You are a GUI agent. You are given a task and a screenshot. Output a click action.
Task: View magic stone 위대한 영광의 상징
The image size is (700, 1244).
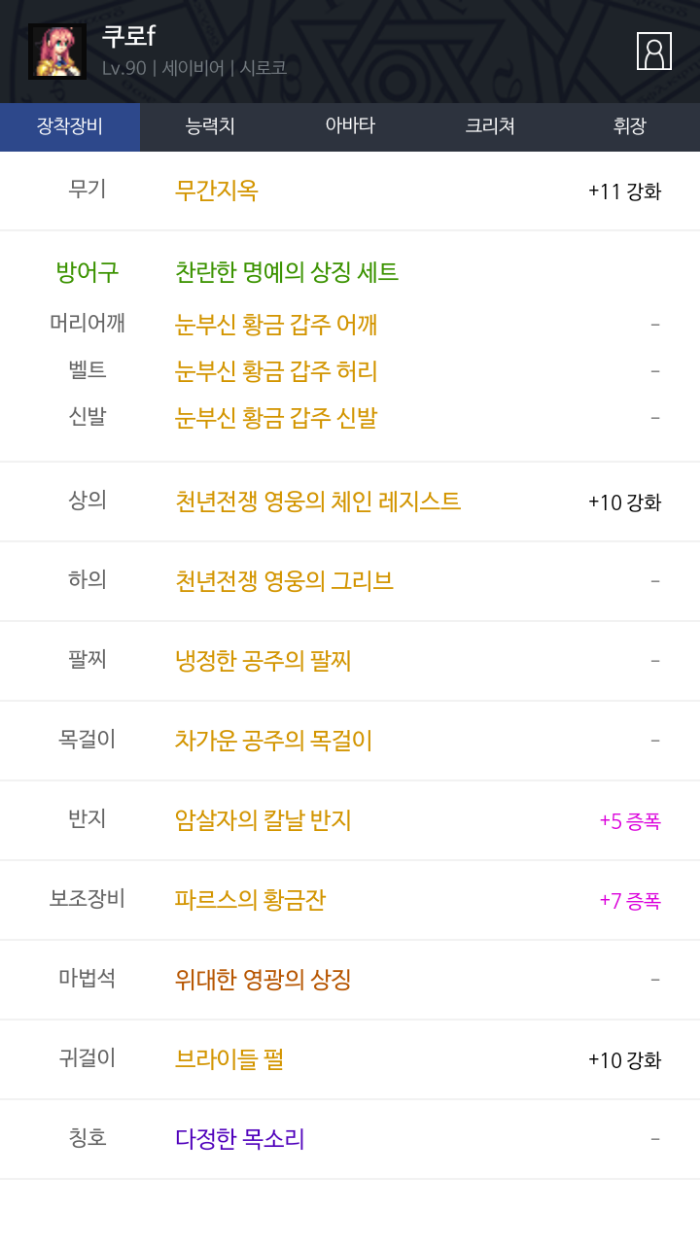click(x=263, y=980)
